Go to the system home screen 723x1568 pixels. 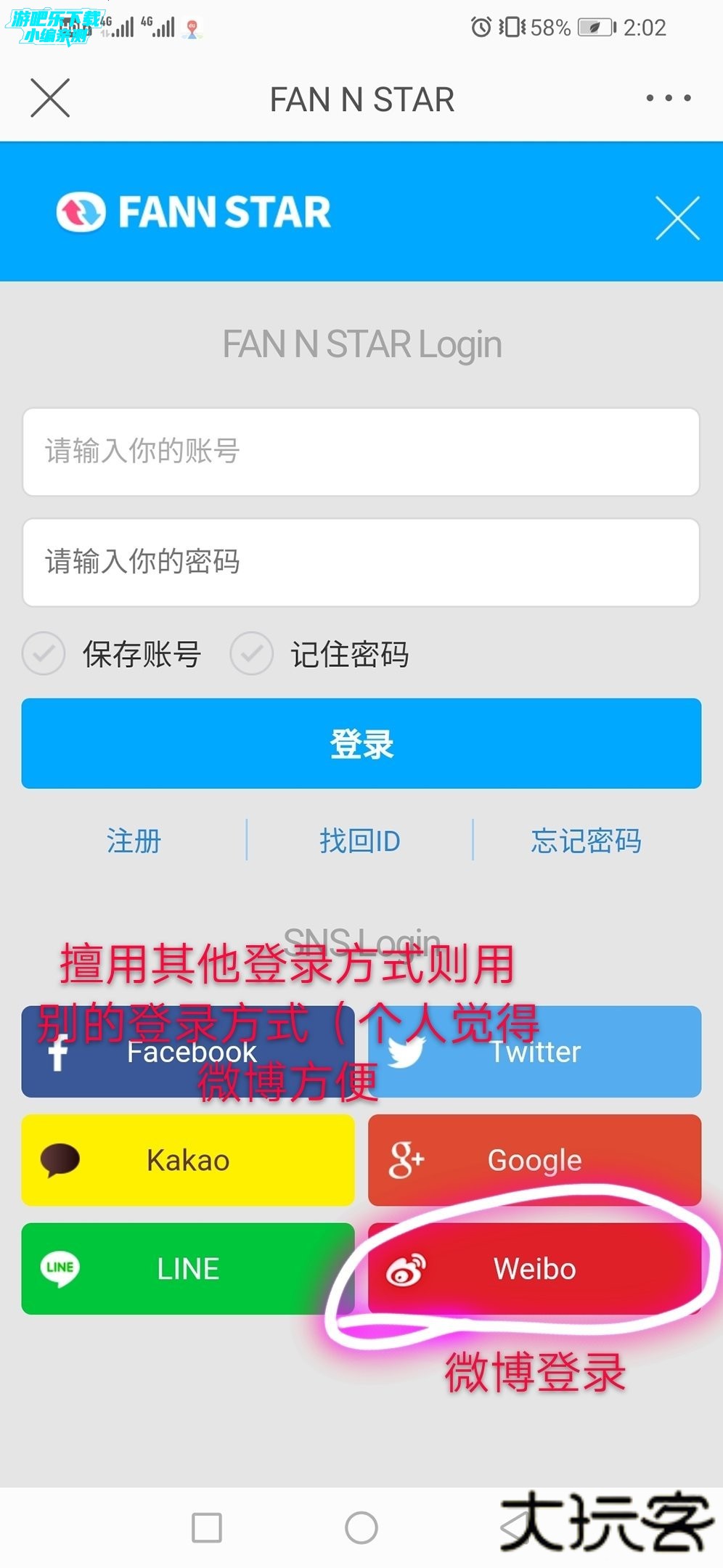pyautogui.click(x=361, y=1527)
